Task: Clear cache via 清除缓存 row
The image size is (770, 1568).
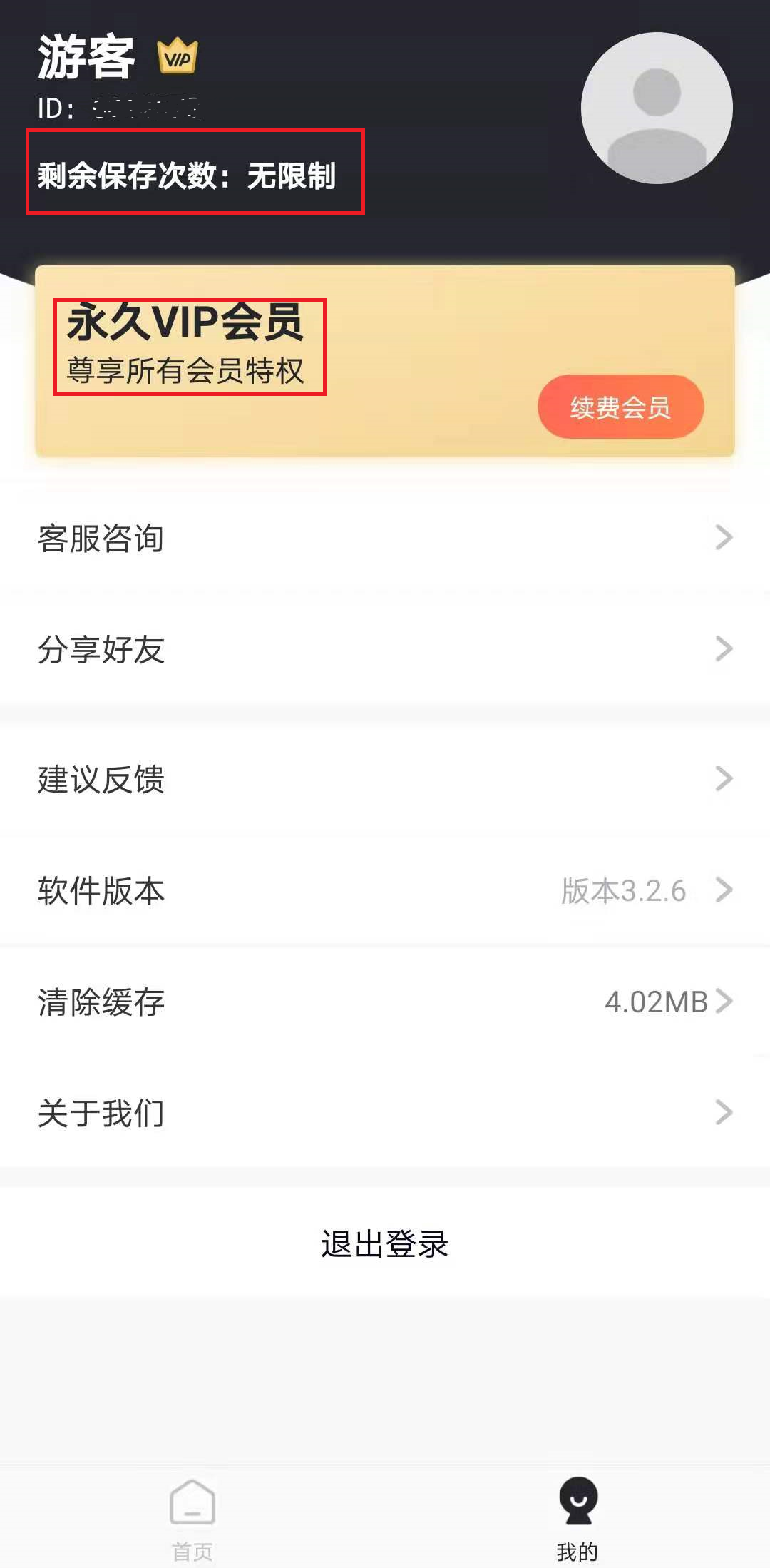Action: [x=385, y=1002]
